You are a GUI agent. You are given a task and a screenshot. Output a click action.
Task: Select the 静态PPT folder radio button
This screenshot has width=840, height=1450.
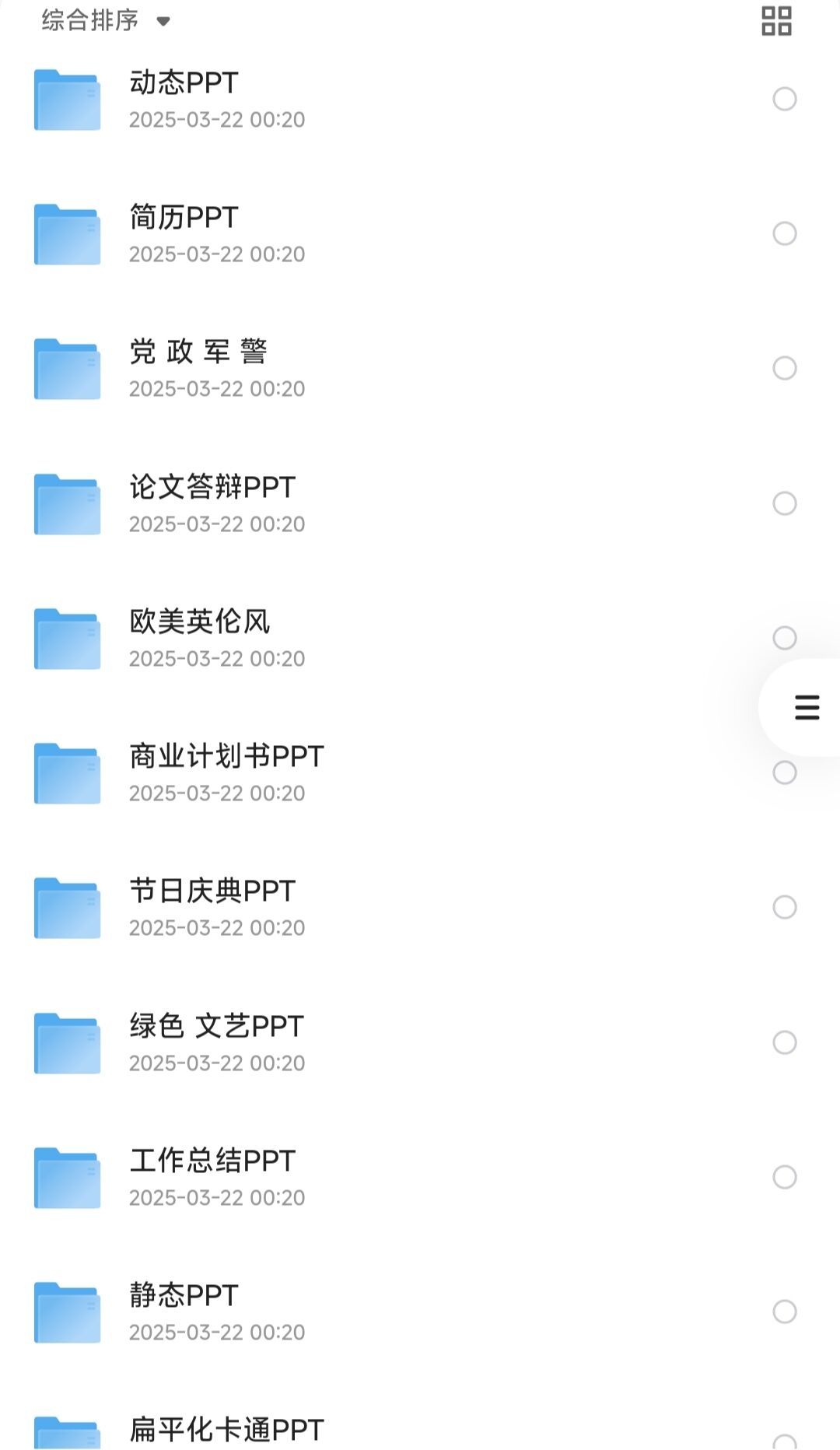785,1312
